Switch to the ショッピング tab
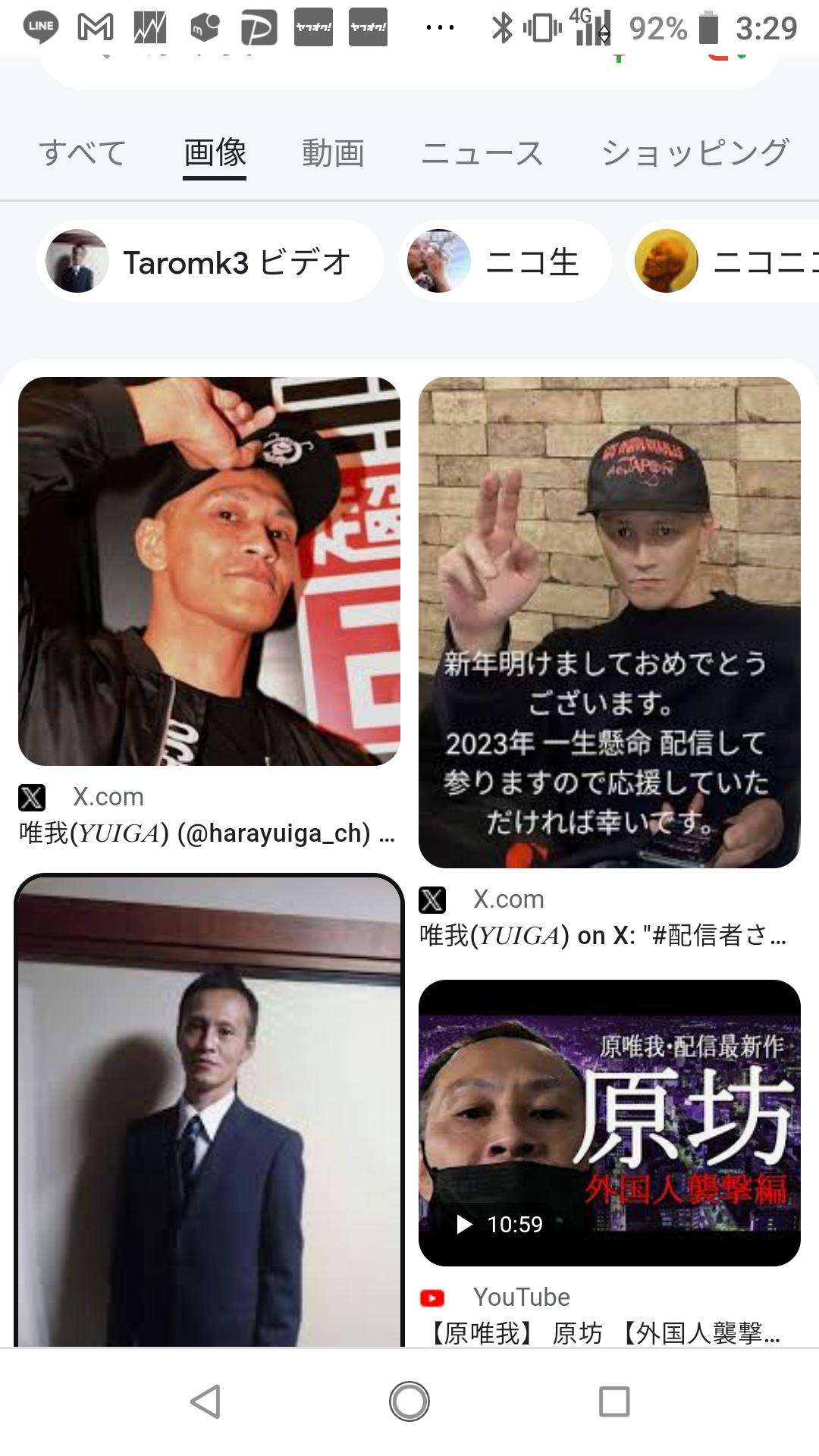Screen dimensions: 819x1456 click(x=695, y=153)
